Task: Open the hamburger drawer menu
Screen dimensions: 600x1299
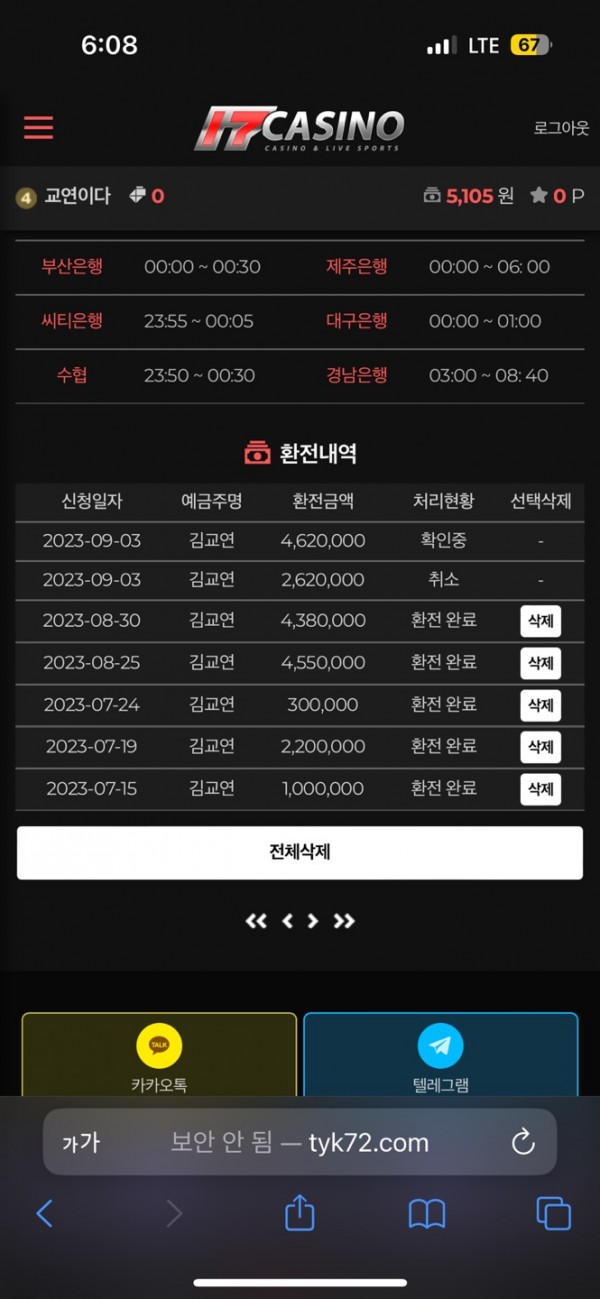Action: point(38,128)
